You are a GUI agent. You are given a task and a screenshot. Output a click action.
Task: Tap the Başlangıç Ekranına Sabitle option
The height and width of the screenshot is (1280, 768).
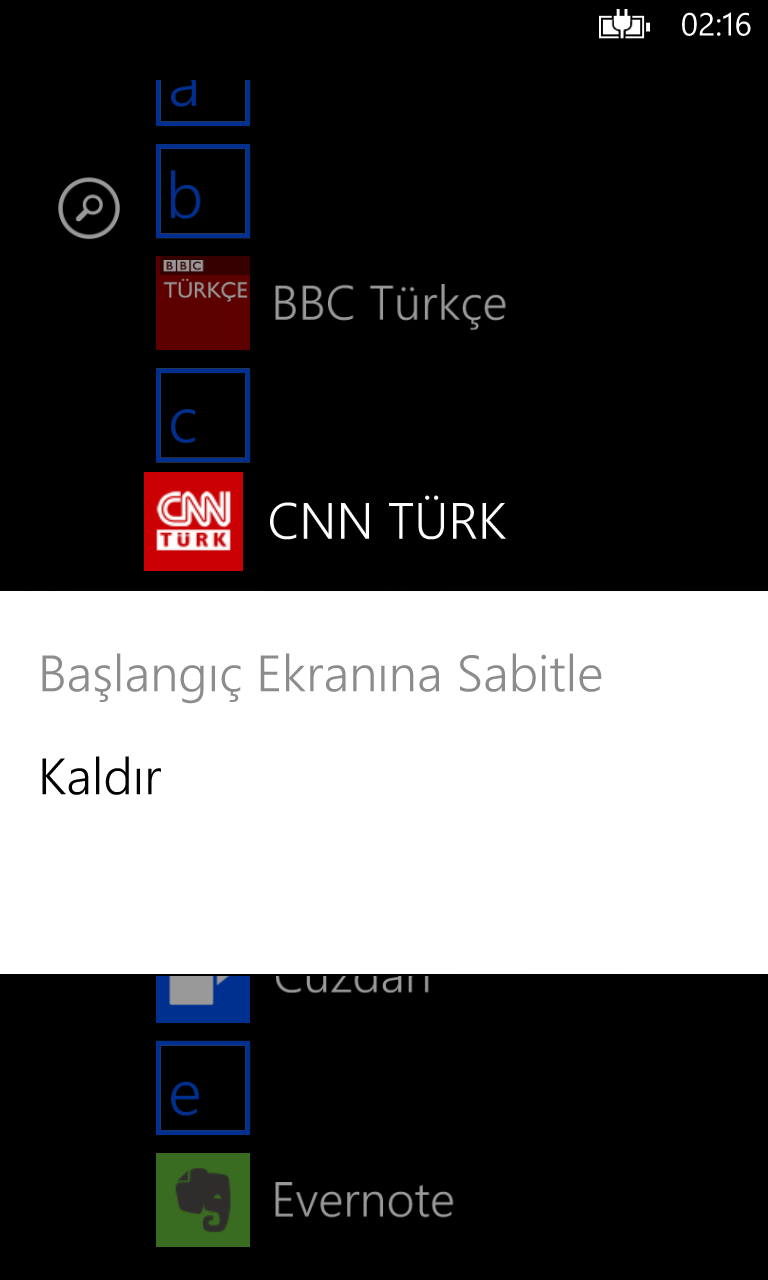(321, 675)
